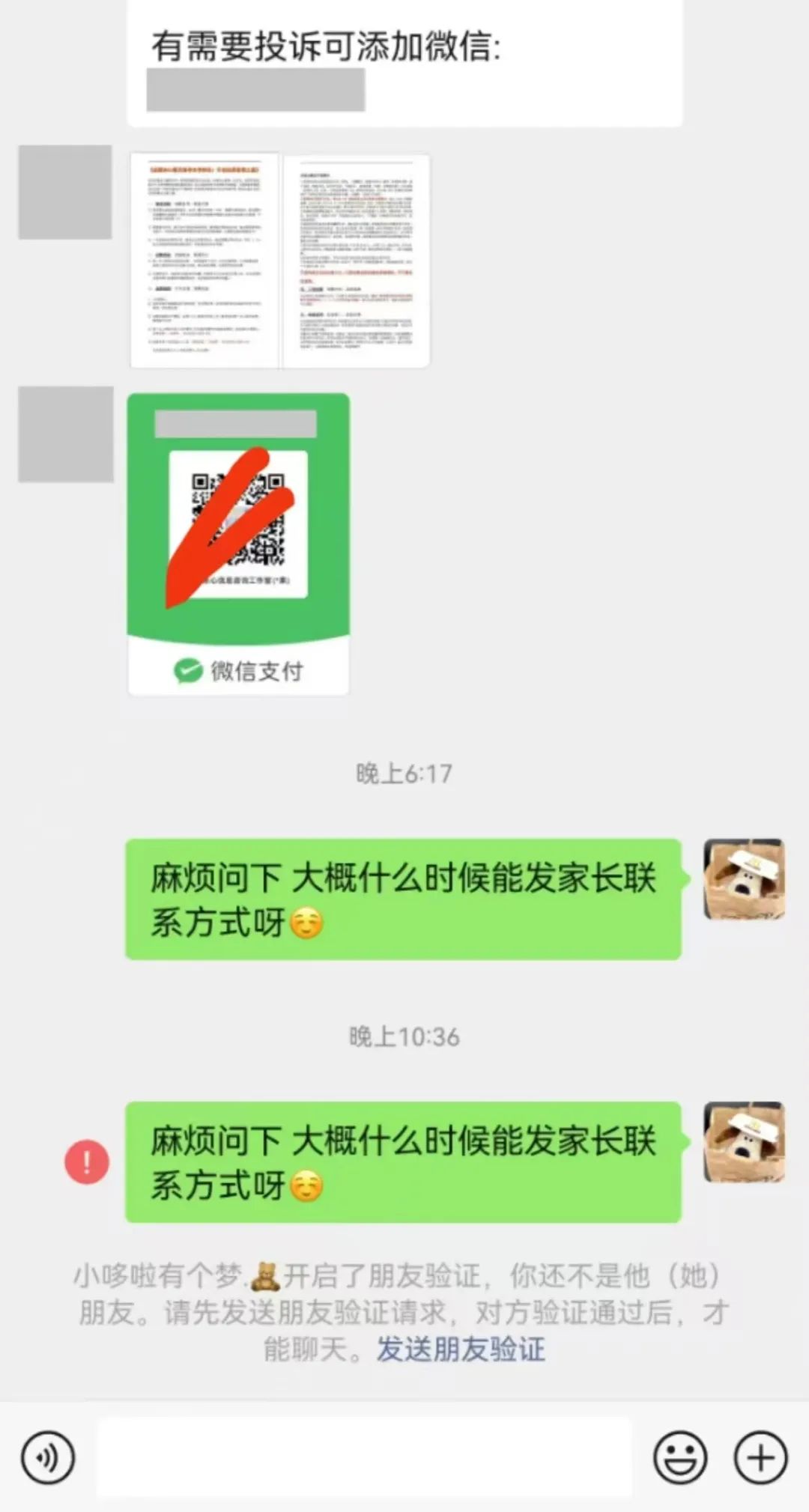Open the 微信支付 QR code image
This screenshot has width=809, height=1512.
click(238, 544)
